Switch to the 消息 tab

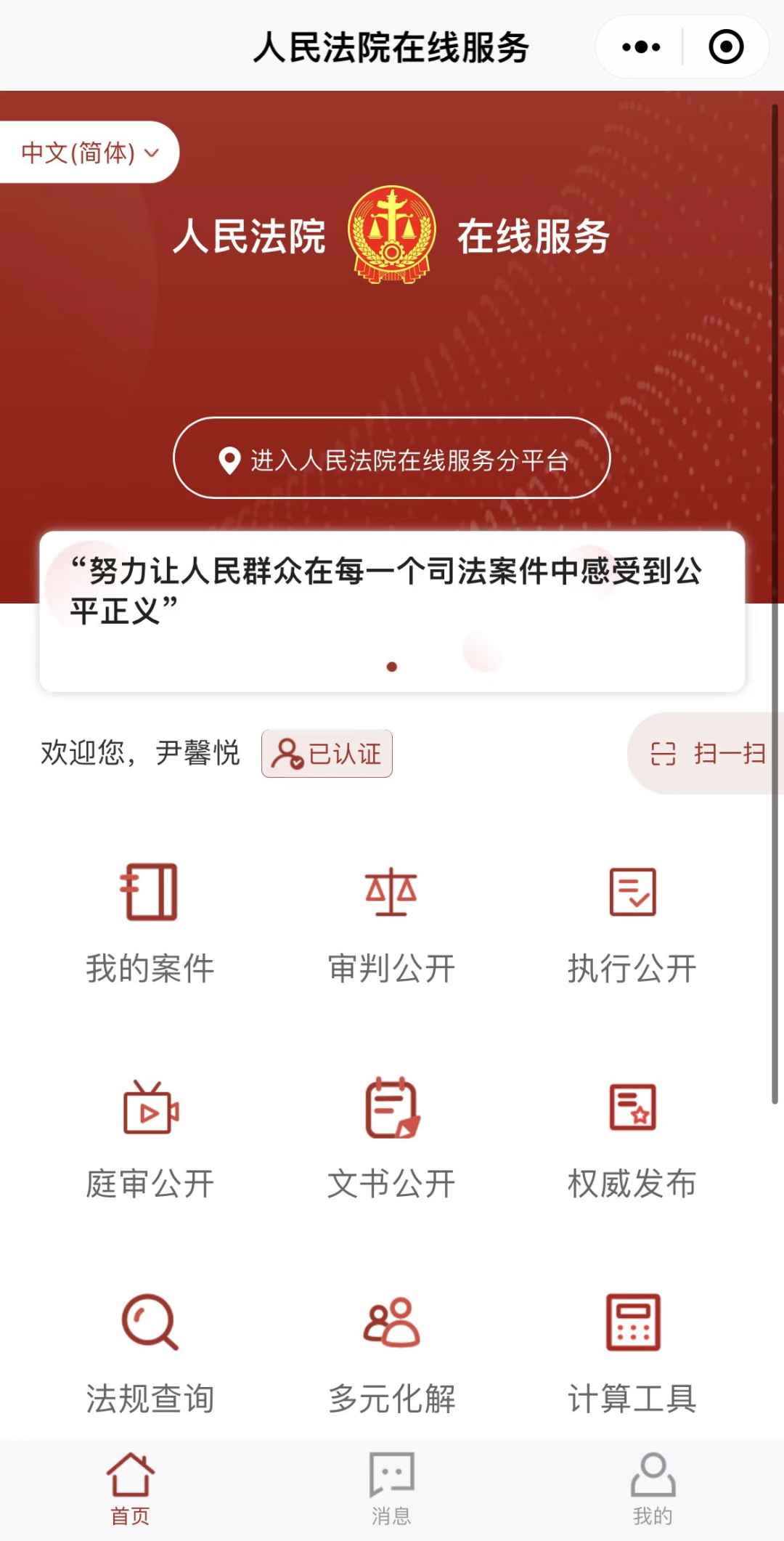[x=392, y=1489]
